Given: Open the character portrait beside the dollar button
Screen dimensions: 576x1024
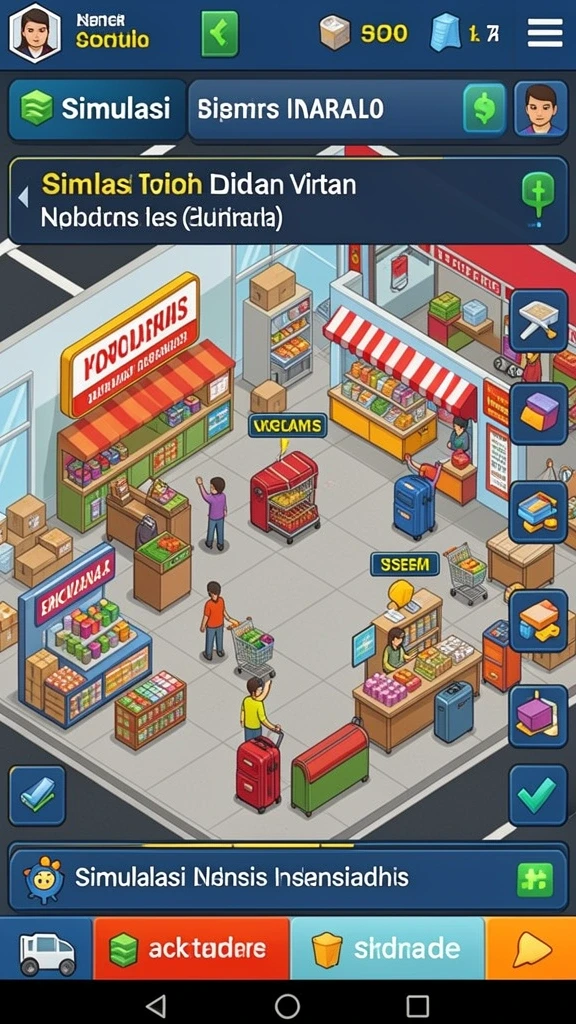Looking at the screenshot, I should click(541, 108).
